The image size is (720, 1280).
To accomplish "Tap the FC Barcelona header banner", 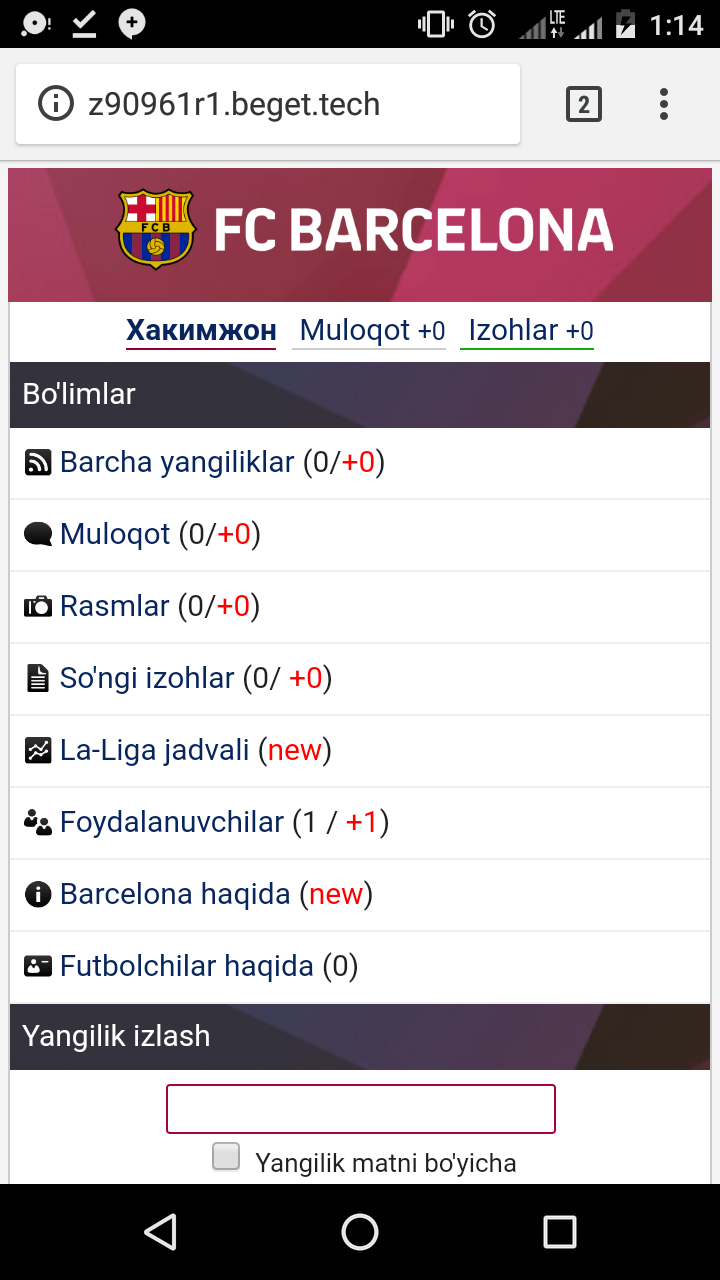I will tap(360, 234).
